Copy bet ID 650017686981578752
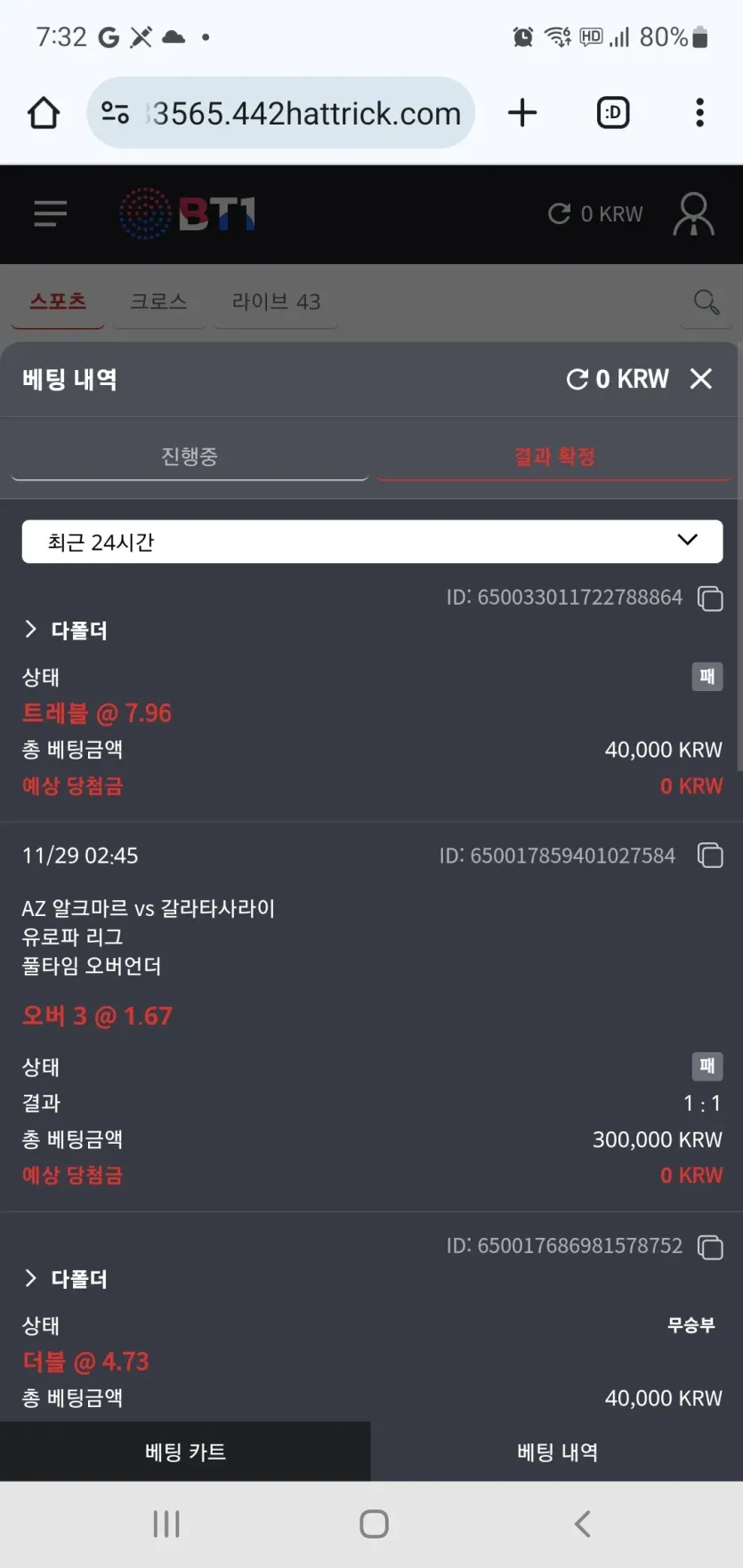 click(710, 1247)
